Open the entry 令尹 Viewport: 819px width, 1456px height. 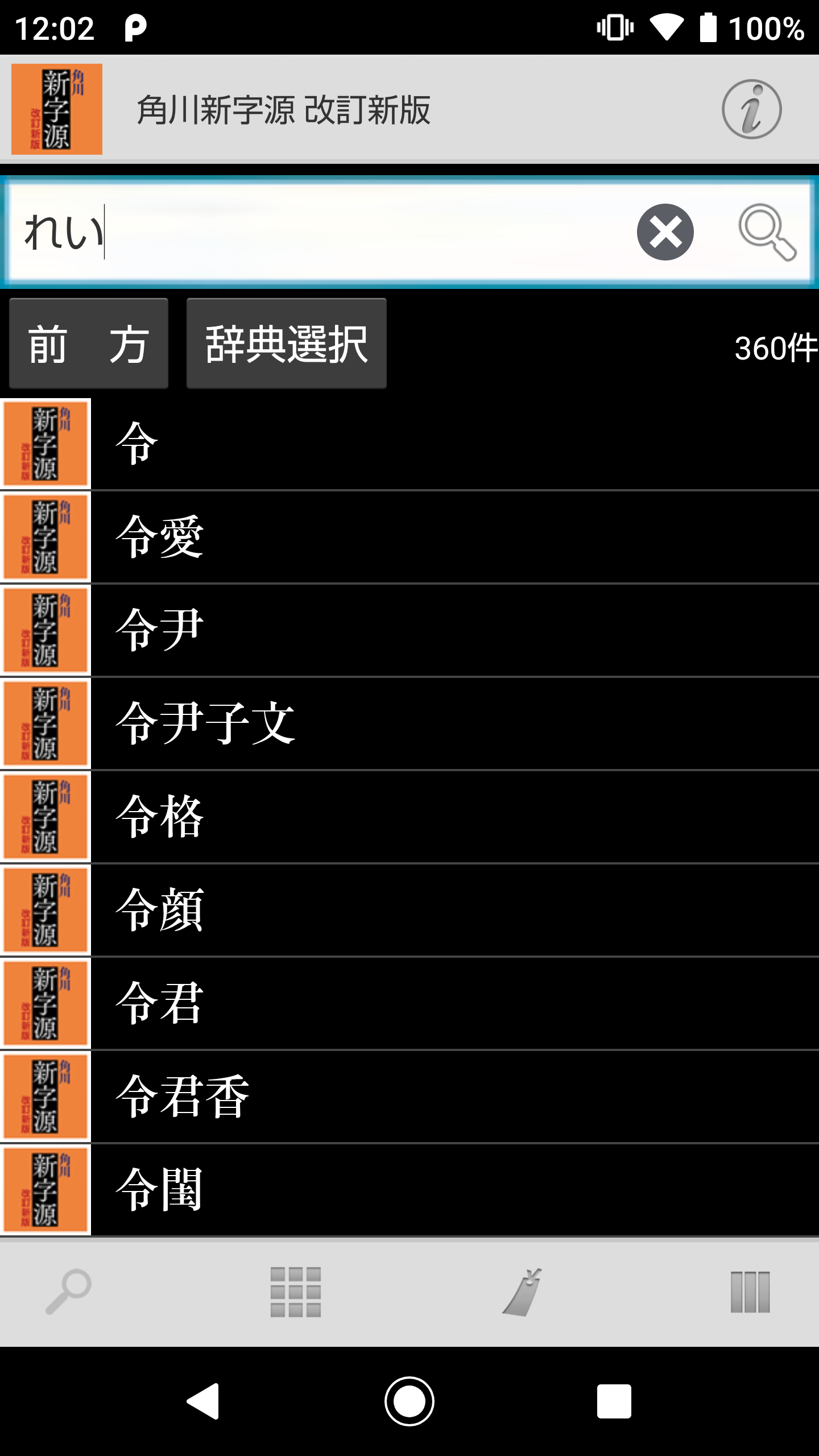point(409,630)
